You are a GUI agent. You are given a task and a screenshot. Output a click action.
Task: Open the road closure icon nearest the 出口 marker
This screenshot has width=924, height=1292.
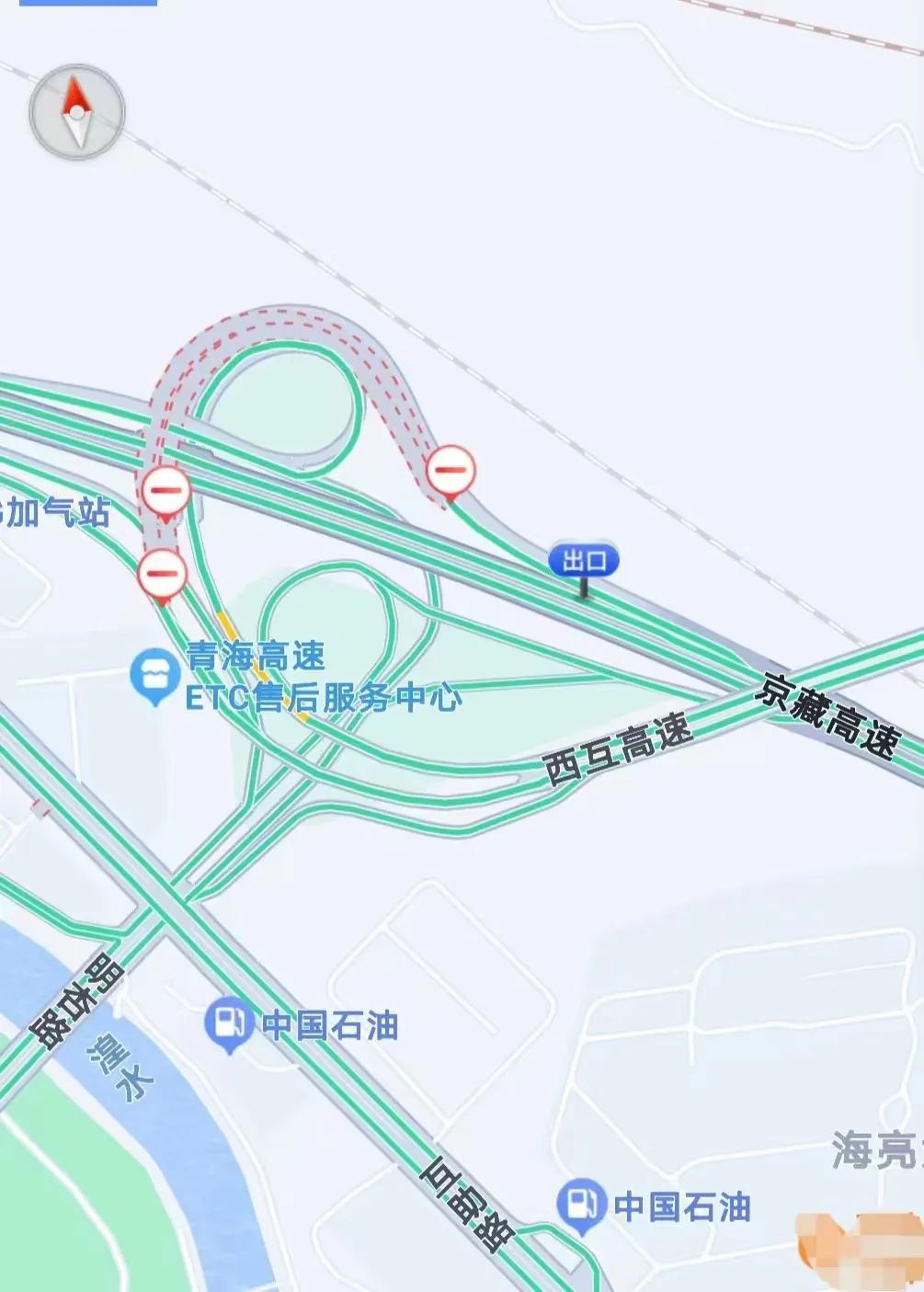coord(451,470)
